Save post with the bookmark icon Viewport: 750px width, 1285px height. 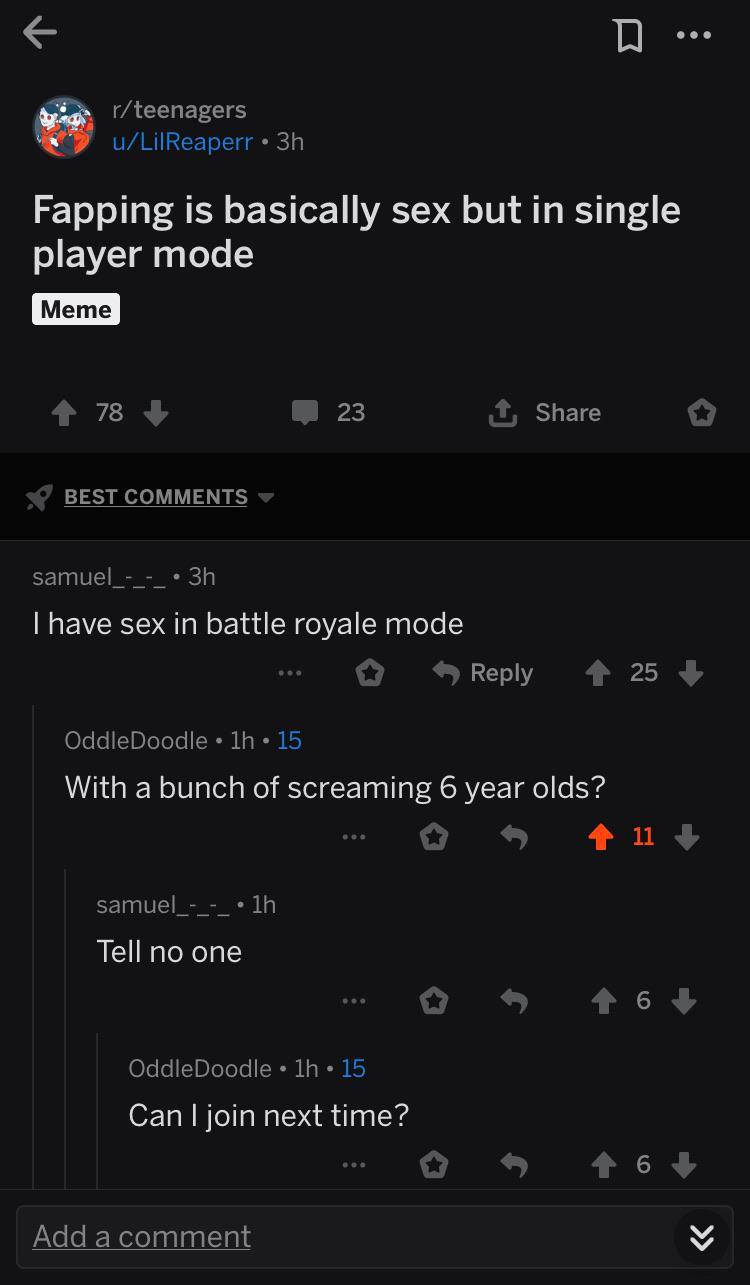click(x=628, y=35)
